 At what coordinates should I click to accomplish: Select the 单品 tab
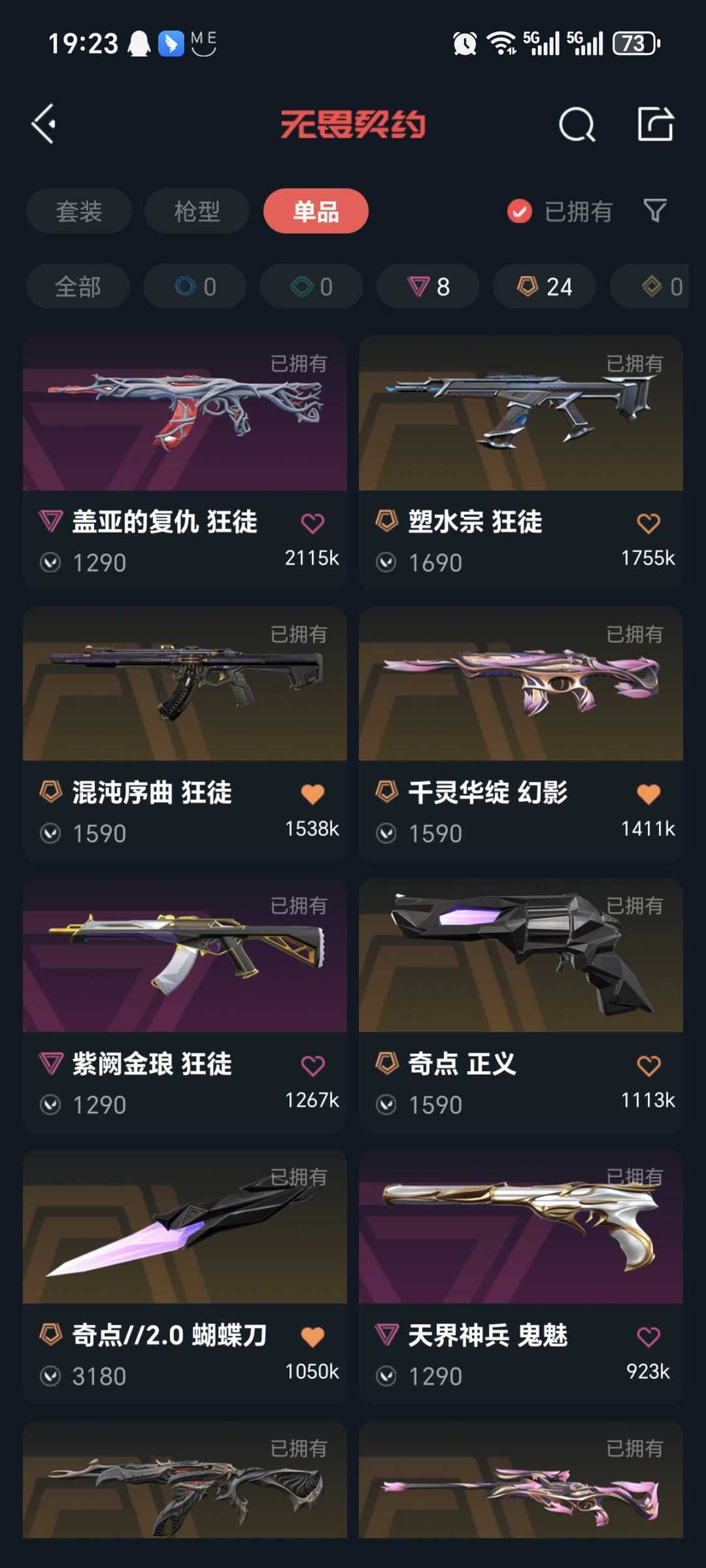[x=316, y=211]
